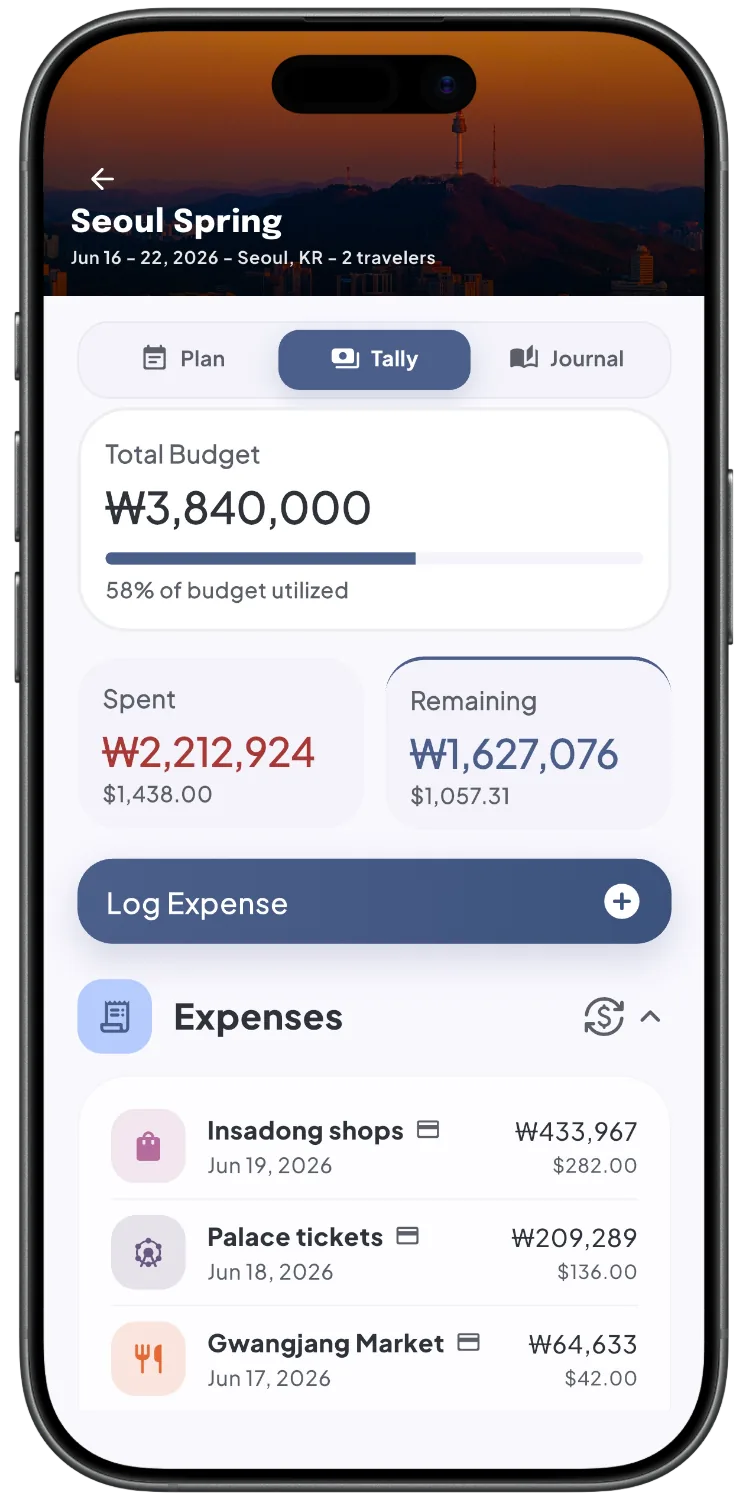Select the Remaining summary card

528,745
